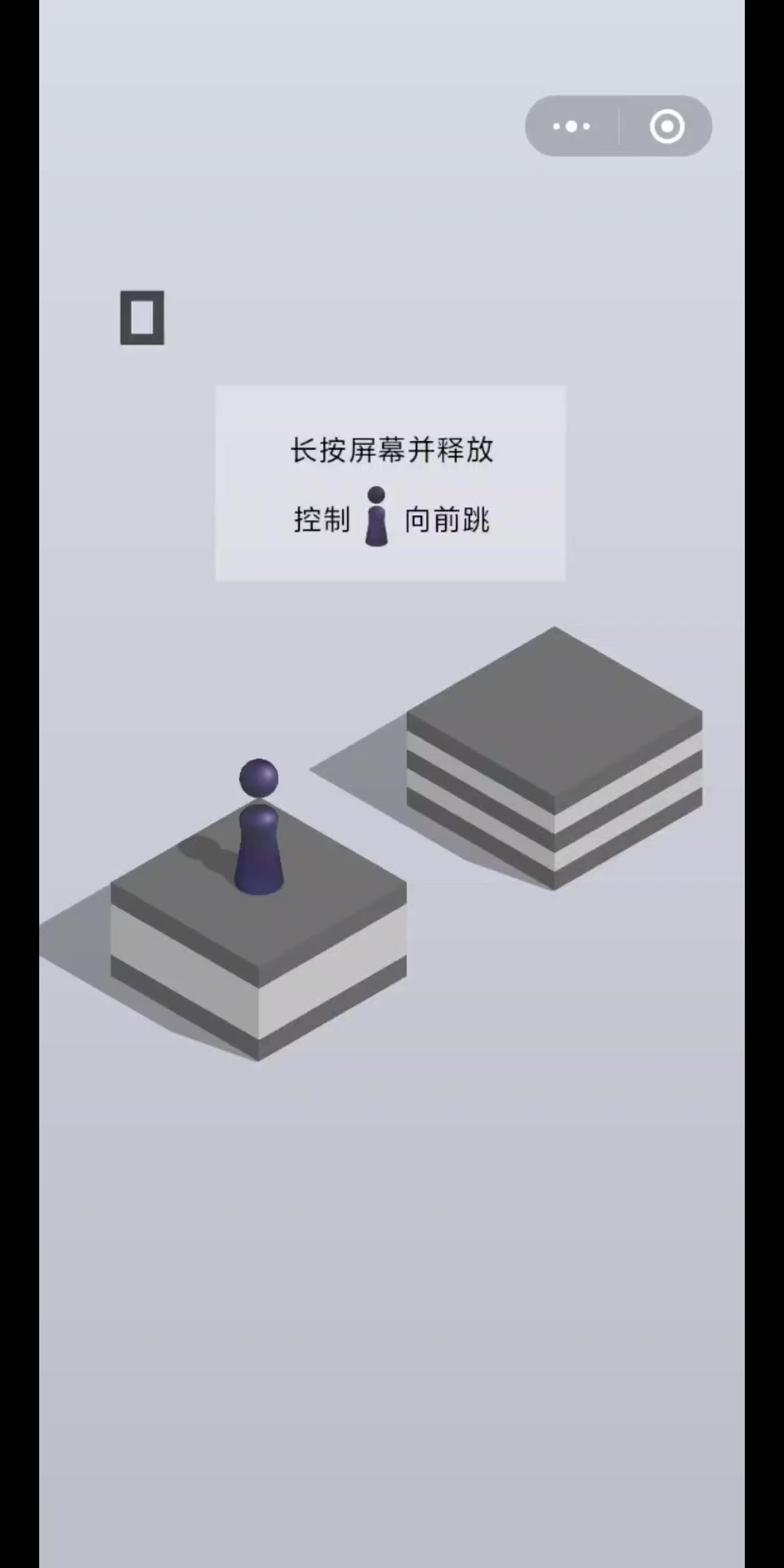Image resolution: width=784 pixels, height=1568 pixels.
Task: Open the mini program three-dot menu
Action: [x=572, y=127]
